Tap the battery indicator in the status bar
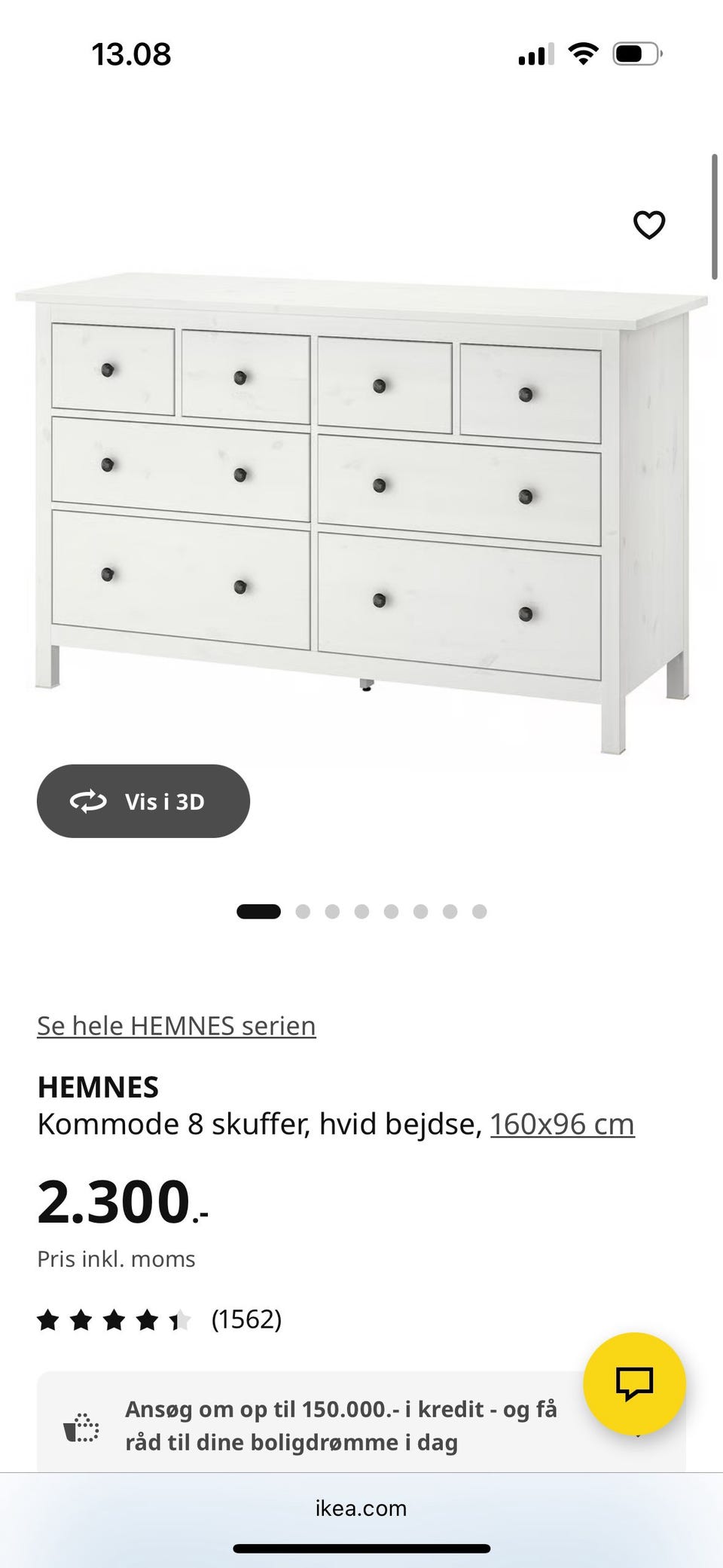 coord(637,53)
